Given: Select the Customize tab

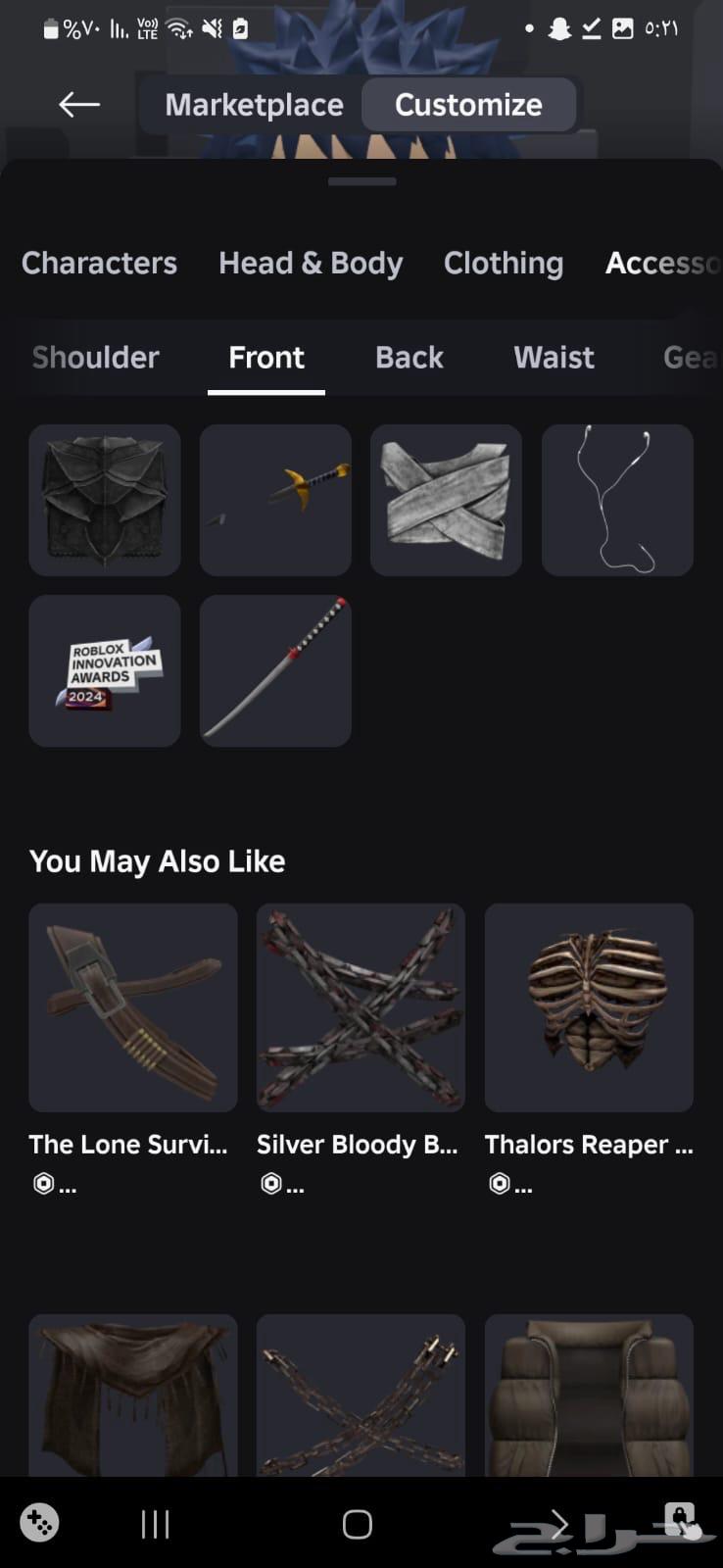Looking at the screenshot, I should pyautogui.click(x=468, y=105).
